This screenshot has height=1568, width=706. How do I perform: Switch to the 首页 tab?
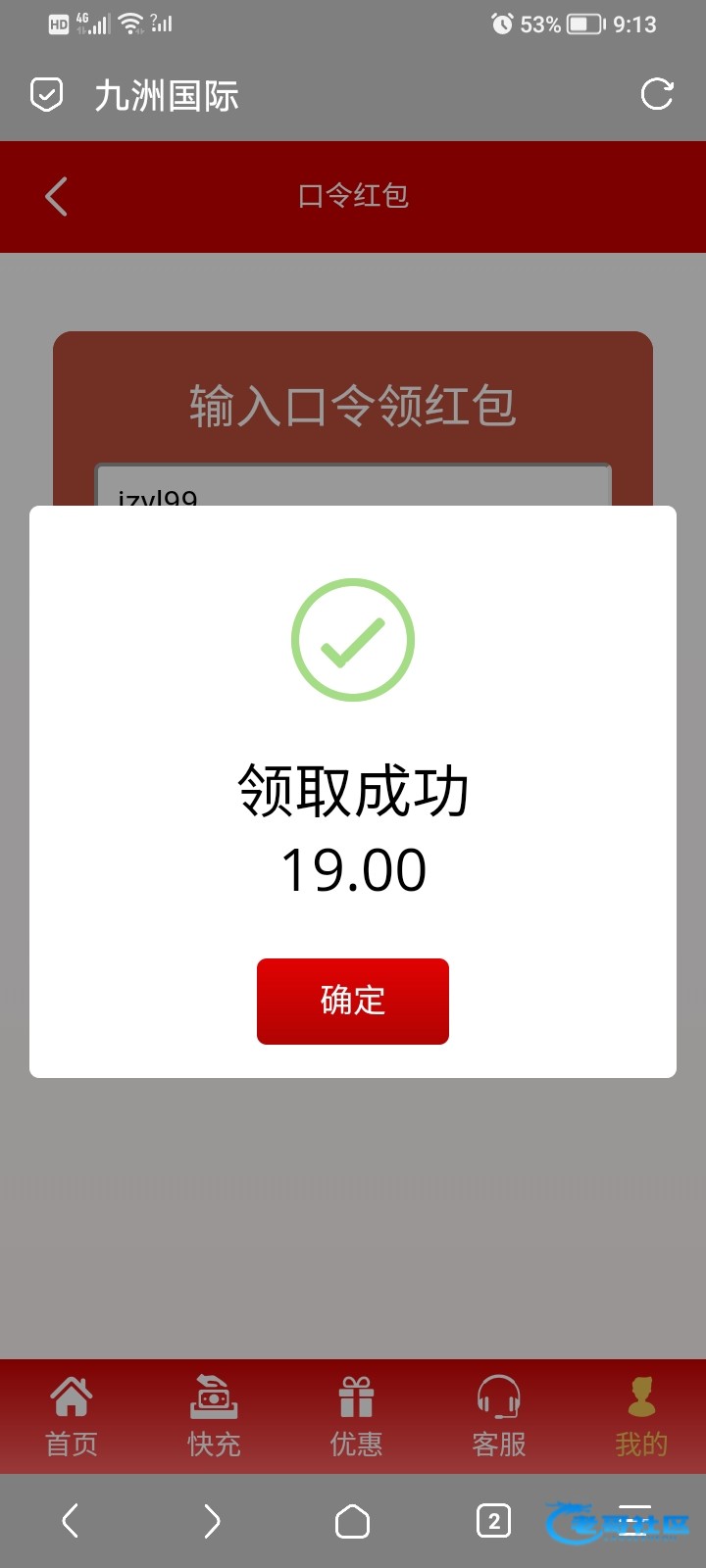(x=72, y=1416)
